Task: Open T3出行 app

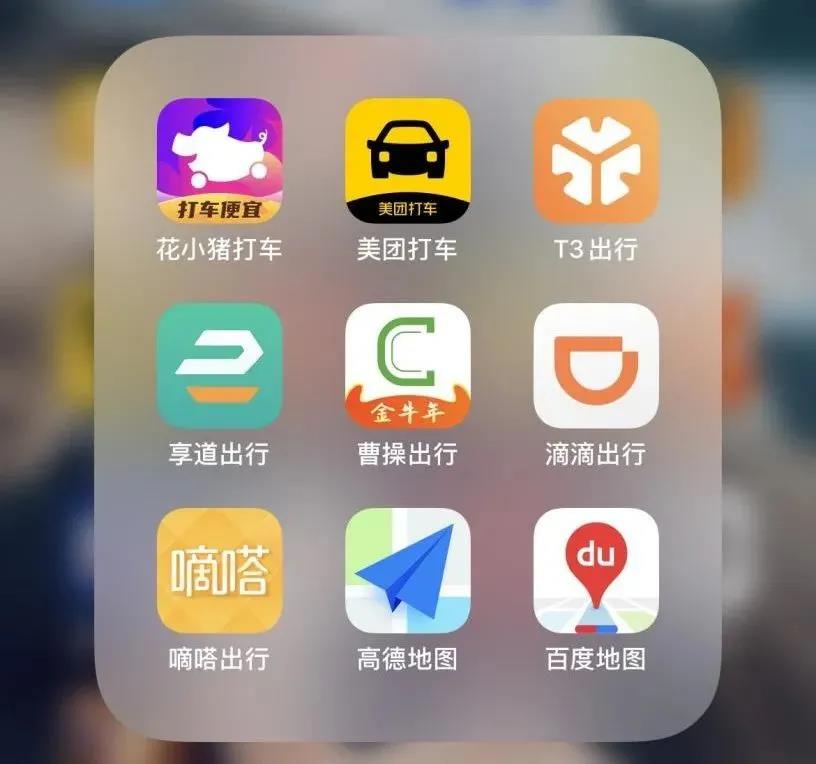Action: [x=596, y=161]
